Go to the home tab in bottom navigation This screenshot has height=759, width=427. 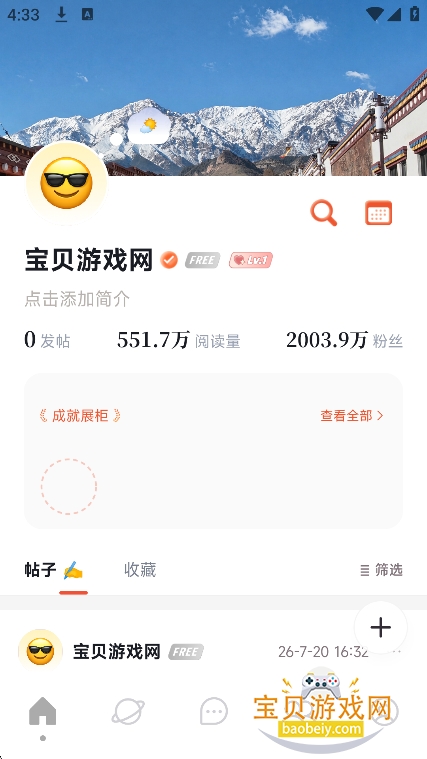pos(43,712)
